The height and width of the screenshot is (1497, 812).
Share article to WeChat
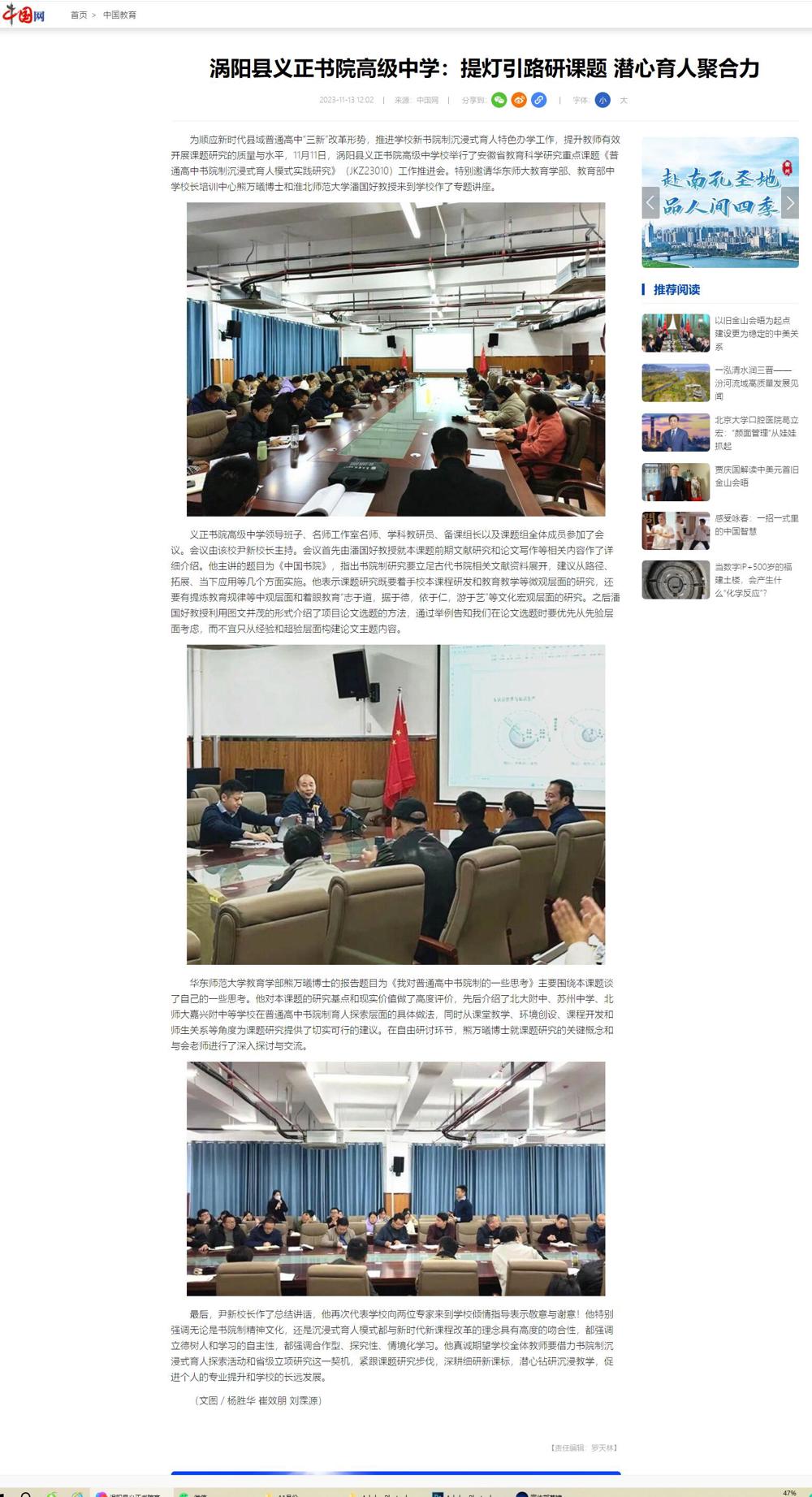tap(499, 100)
